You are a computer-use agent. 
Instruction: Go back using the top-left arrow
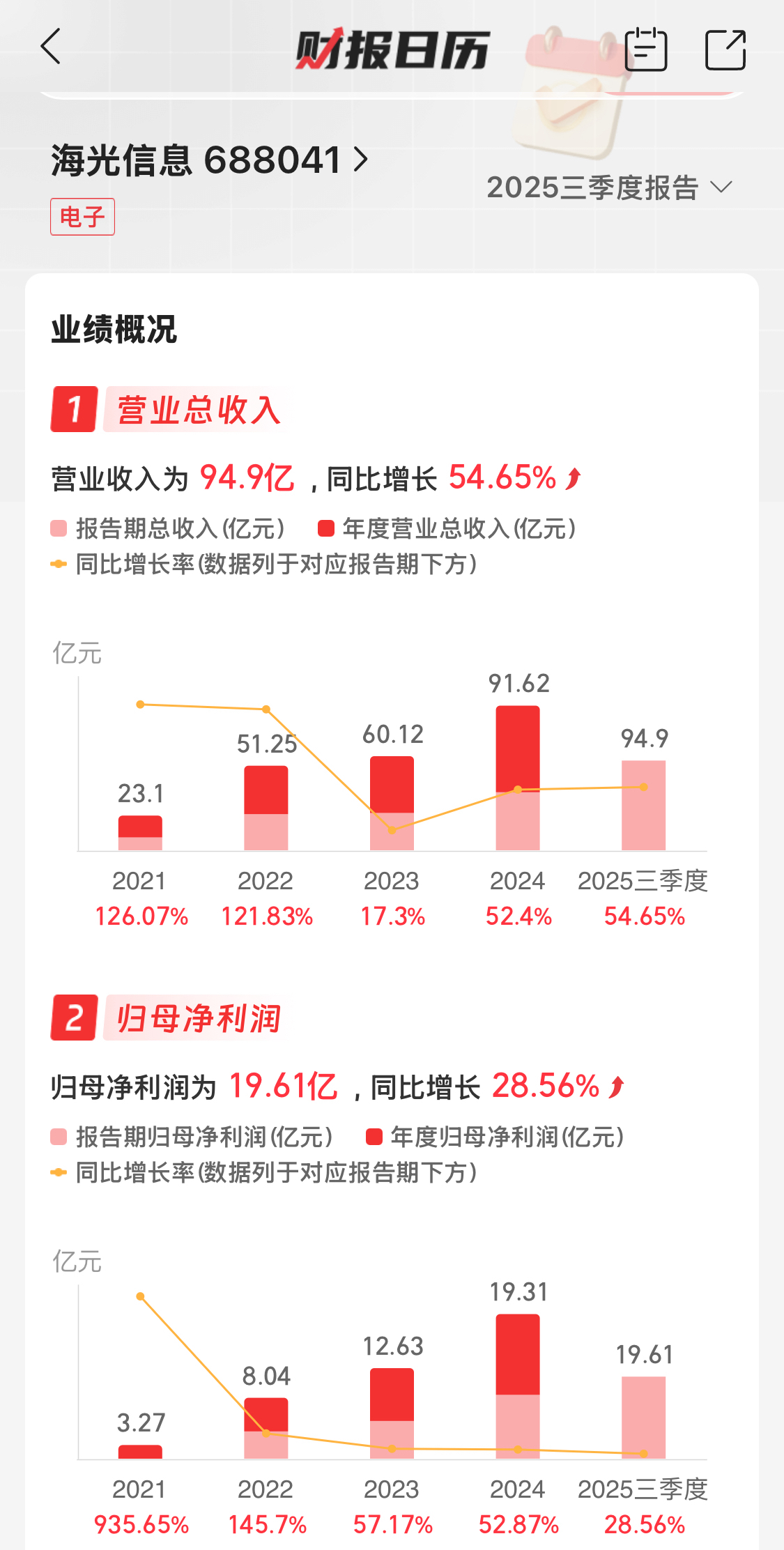(x=52, y=47)
